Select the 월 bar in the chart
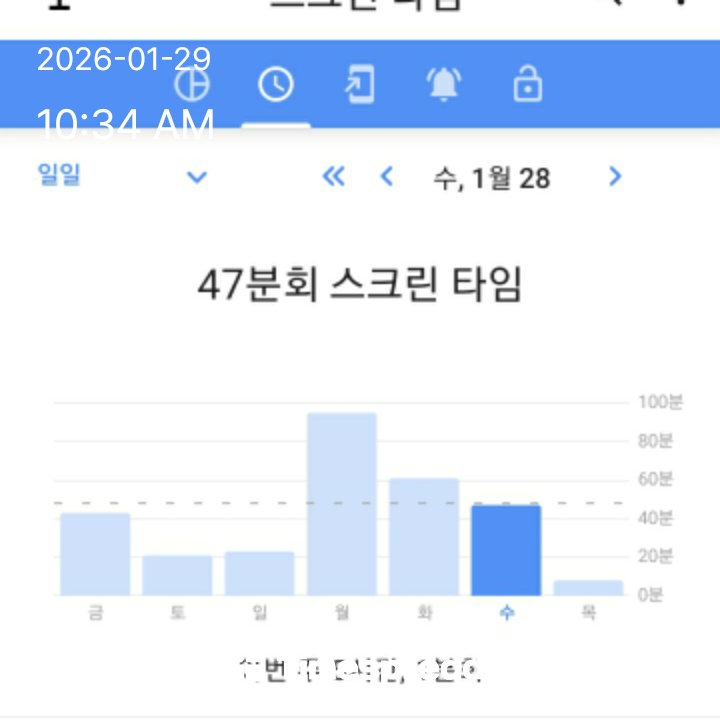The width and height of the screenshot is (720, 720). 342,505
